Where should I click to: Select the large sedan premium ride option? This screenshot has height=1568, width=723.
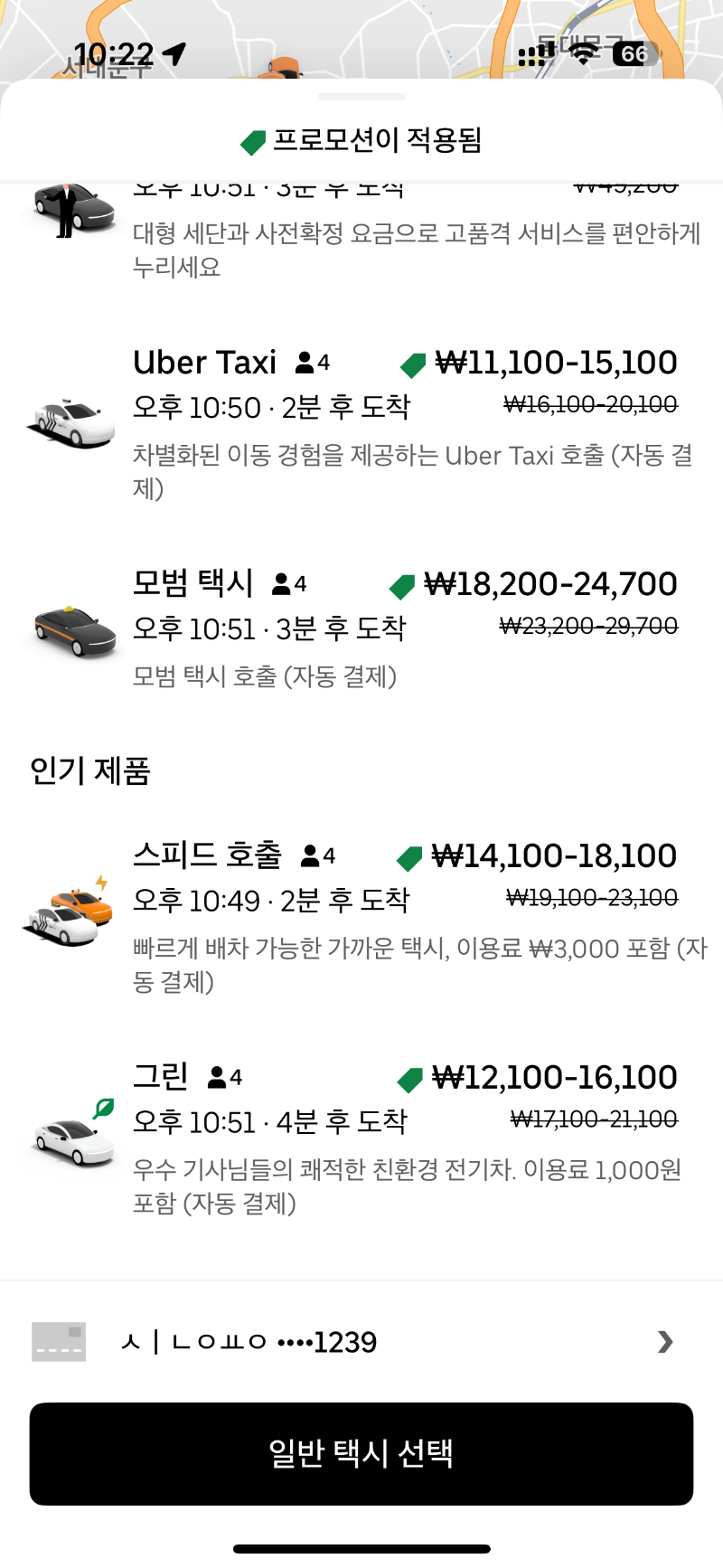(361, 231)
